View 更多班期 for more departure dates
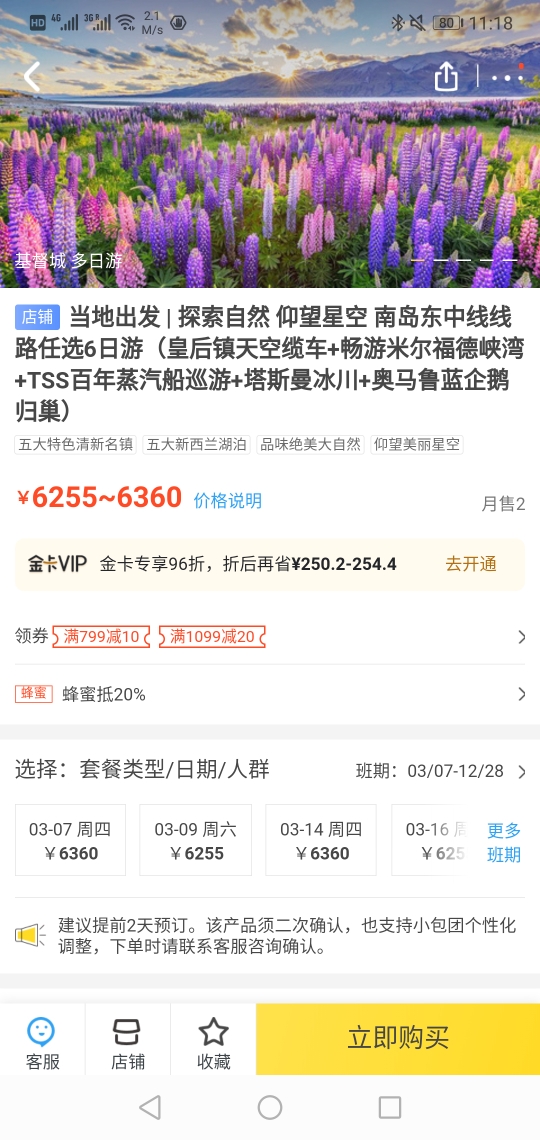The image size is (540, 1140). click(504, 842)
